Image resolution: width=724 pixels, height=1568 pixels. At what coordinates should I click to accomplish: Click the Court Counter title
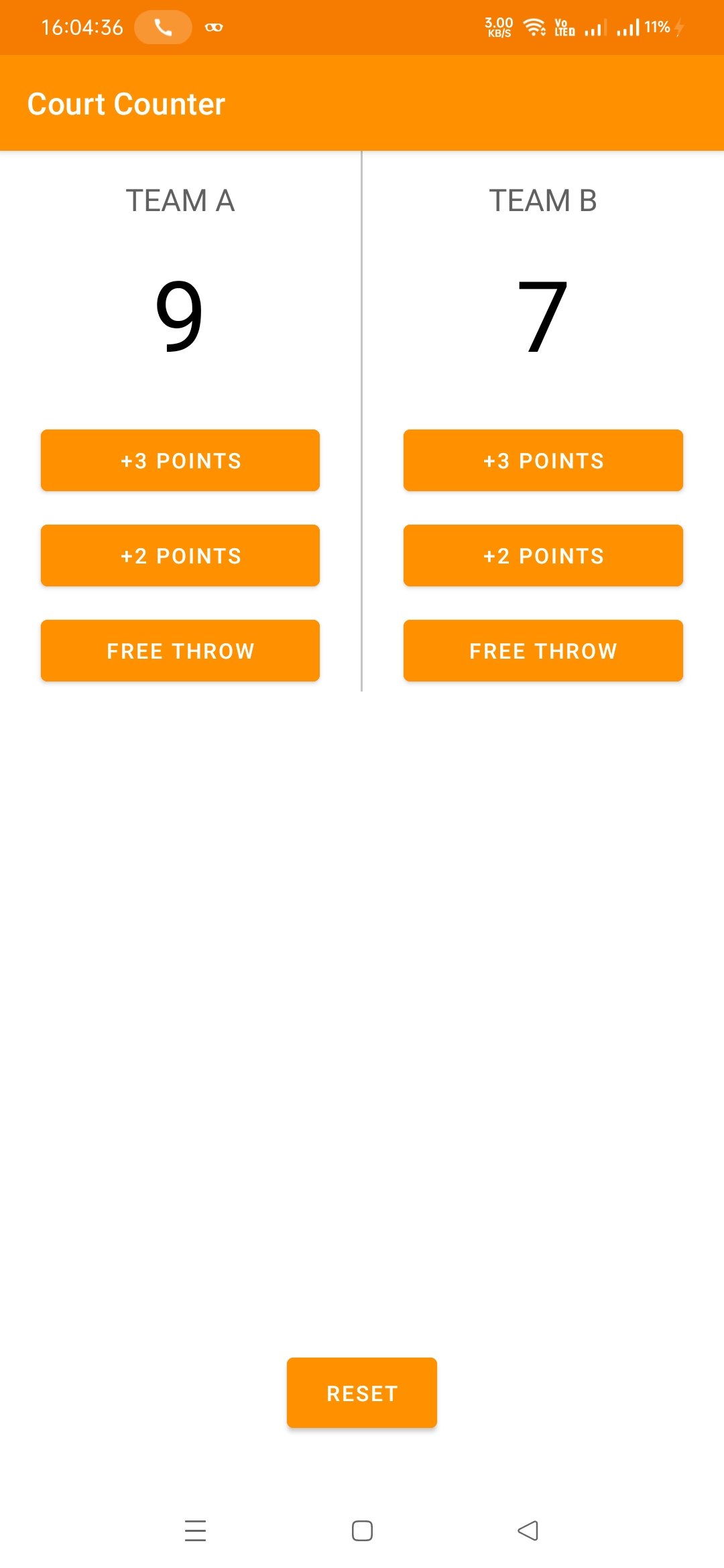(126, 104)
